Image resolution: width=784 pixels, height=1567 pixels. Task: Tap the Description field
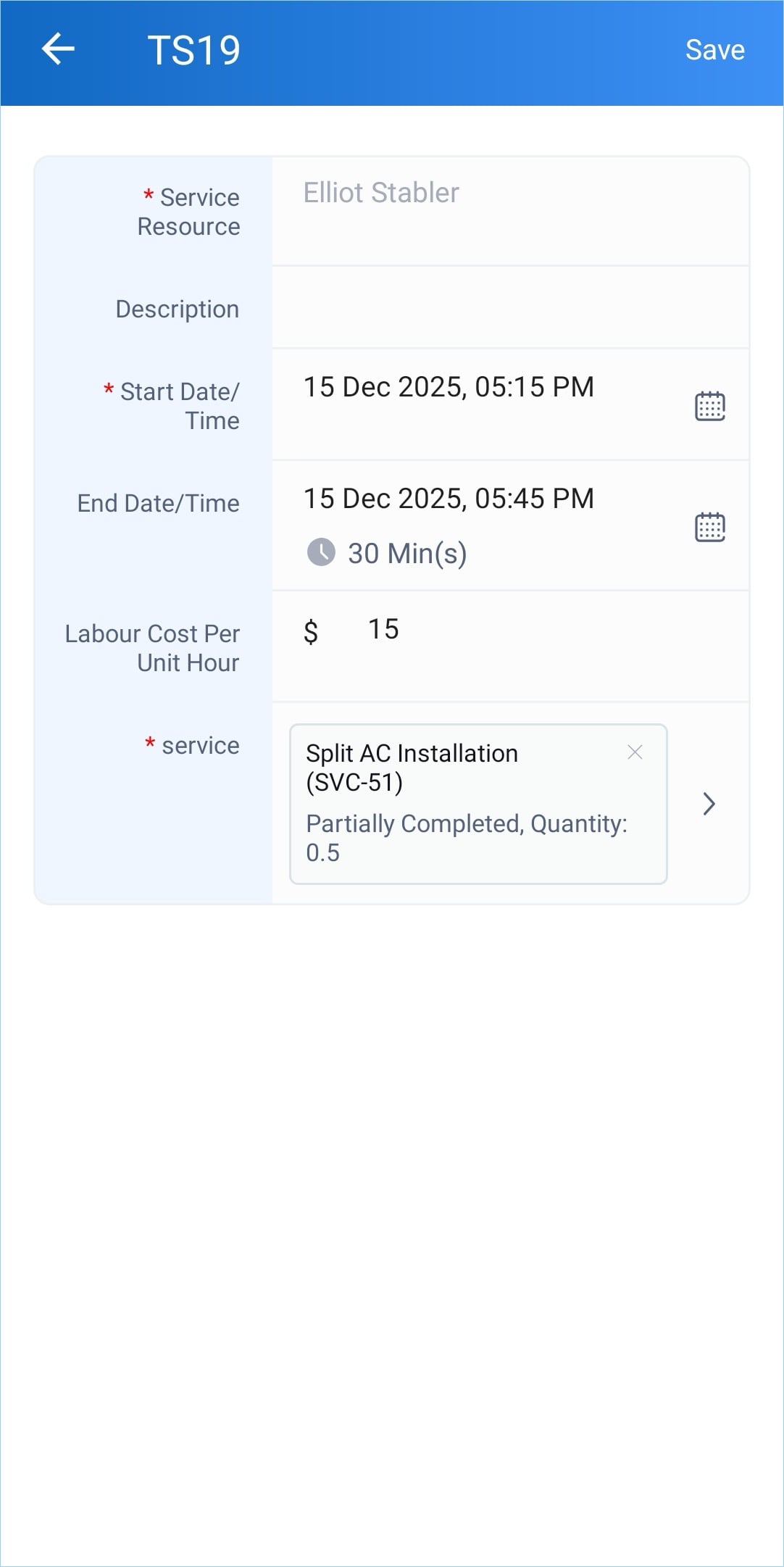tap(509, 308)
